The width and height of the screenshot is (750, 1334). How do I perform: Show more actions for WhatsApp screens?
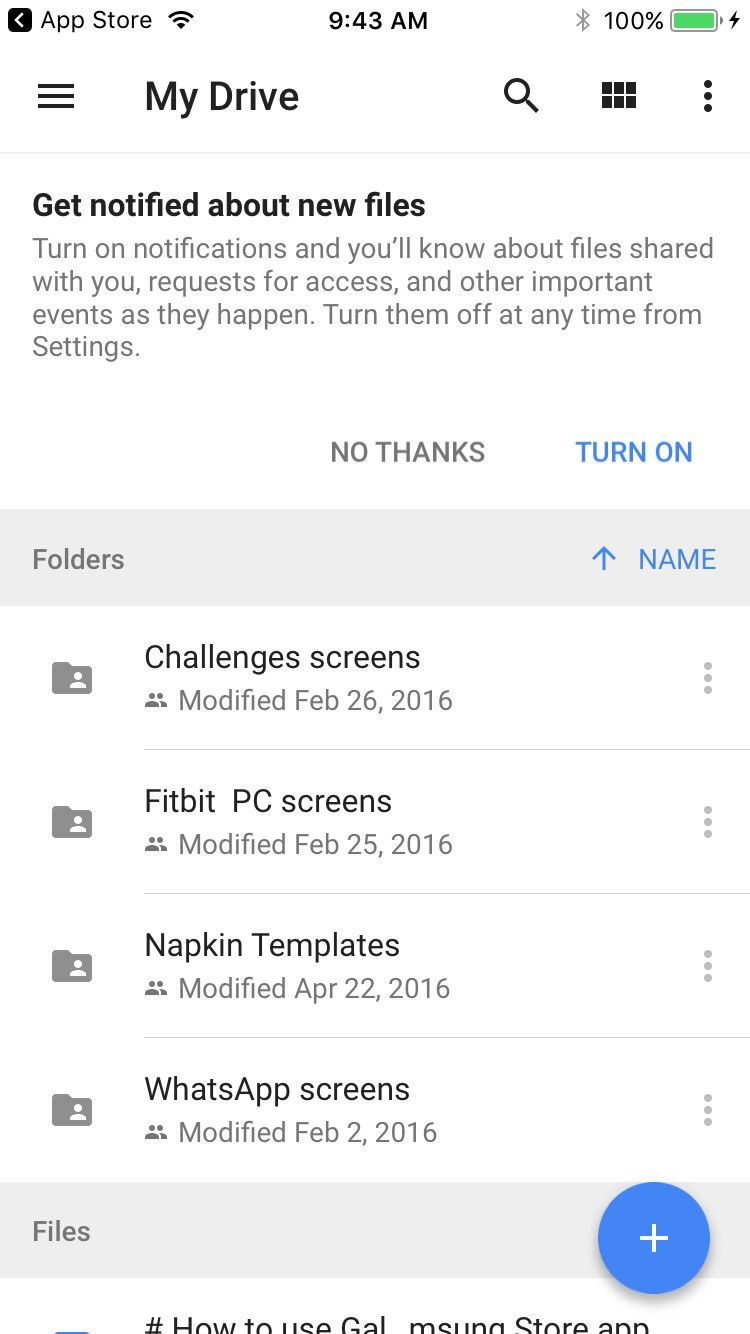[708, 1110]
